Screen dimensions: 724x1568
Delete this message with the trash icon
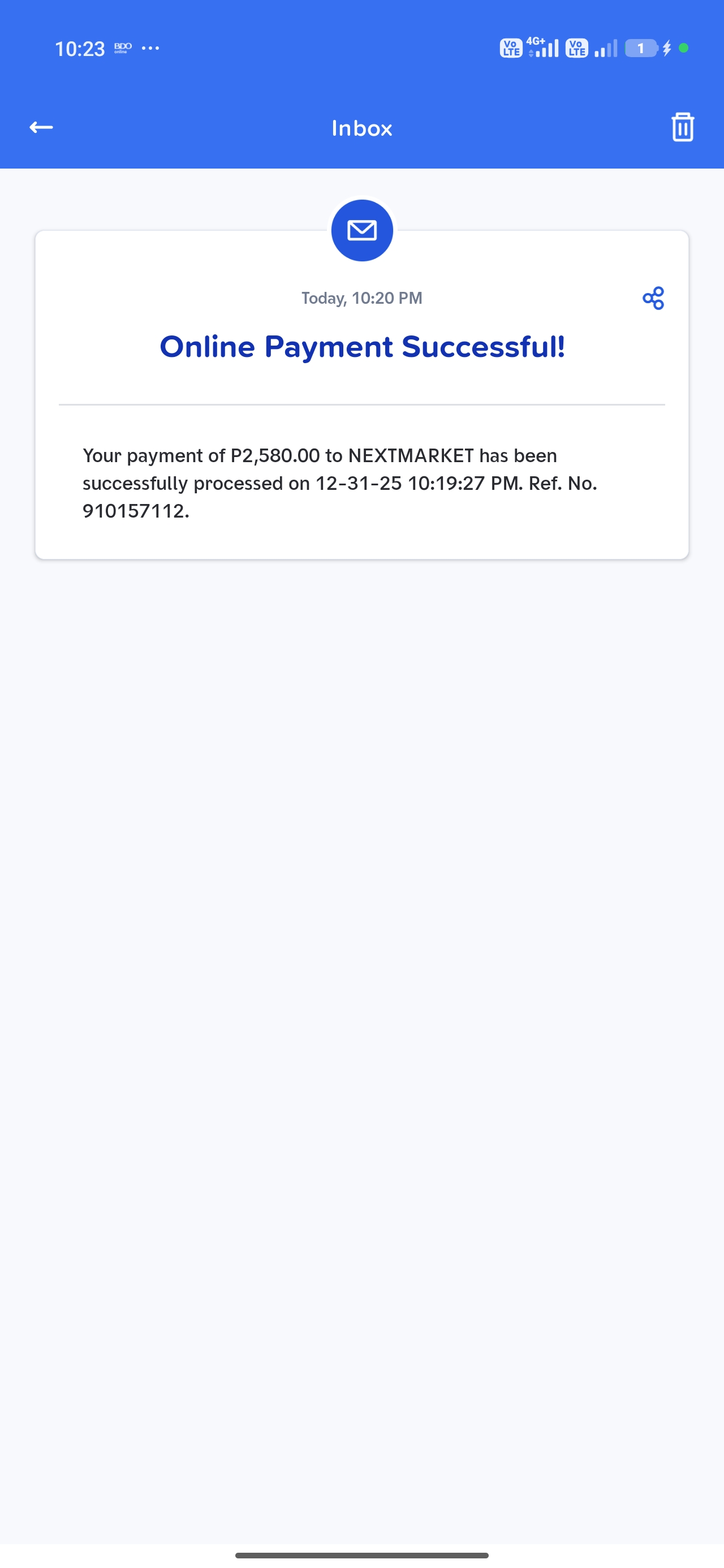[682, 127]
